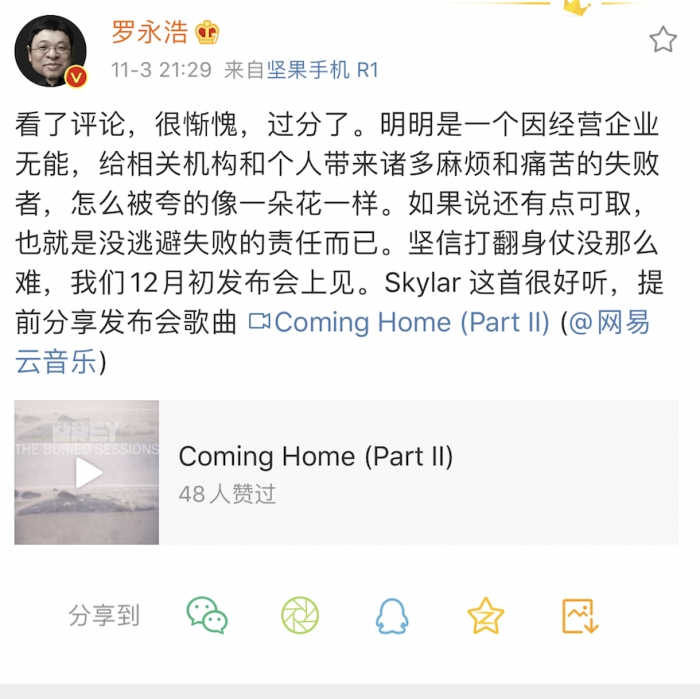The height and width of the screenshot is (699, 700).
Task: Share the post to WeChat Moments
Action: [299, 616]
